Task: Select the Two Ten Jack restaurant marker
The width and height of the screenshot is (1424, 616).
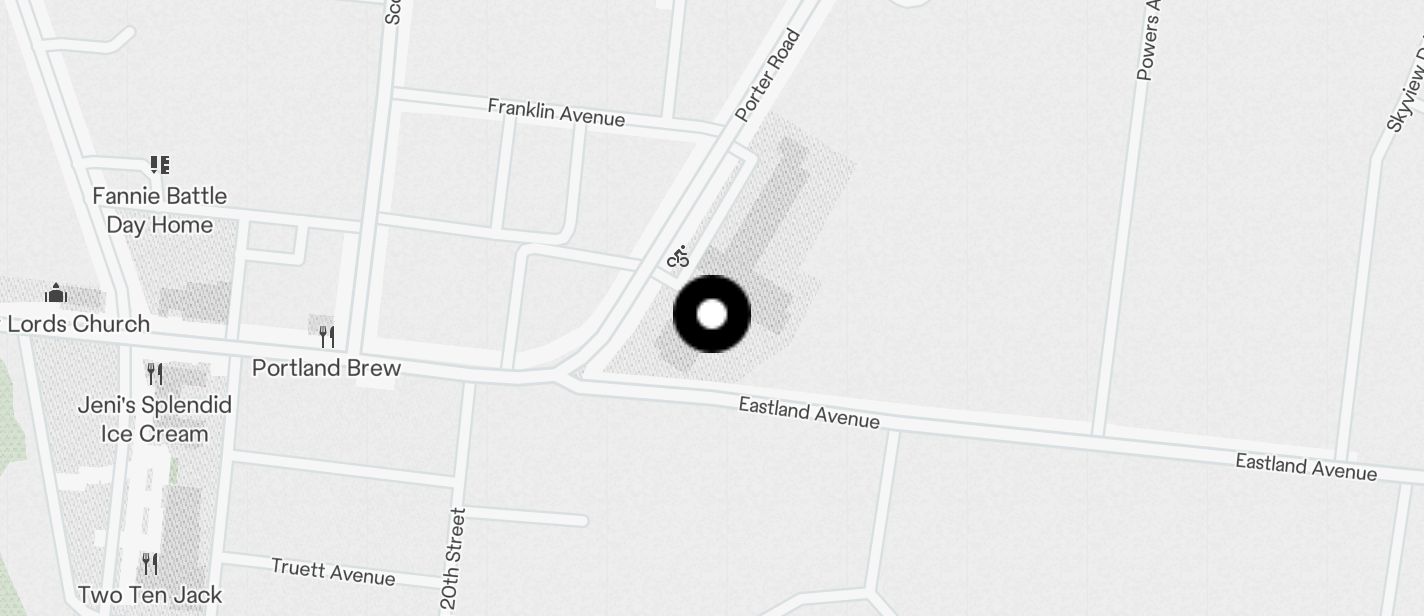Action: (150, 564)
